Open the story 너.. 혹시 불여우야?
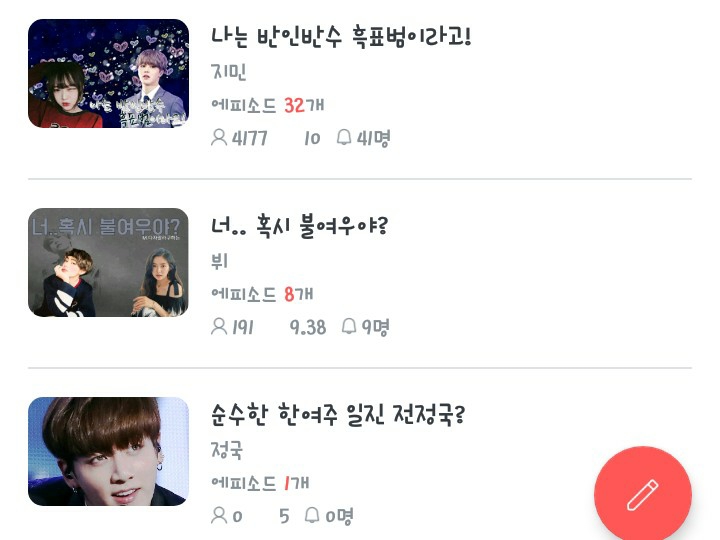 (x=299, y=227)
